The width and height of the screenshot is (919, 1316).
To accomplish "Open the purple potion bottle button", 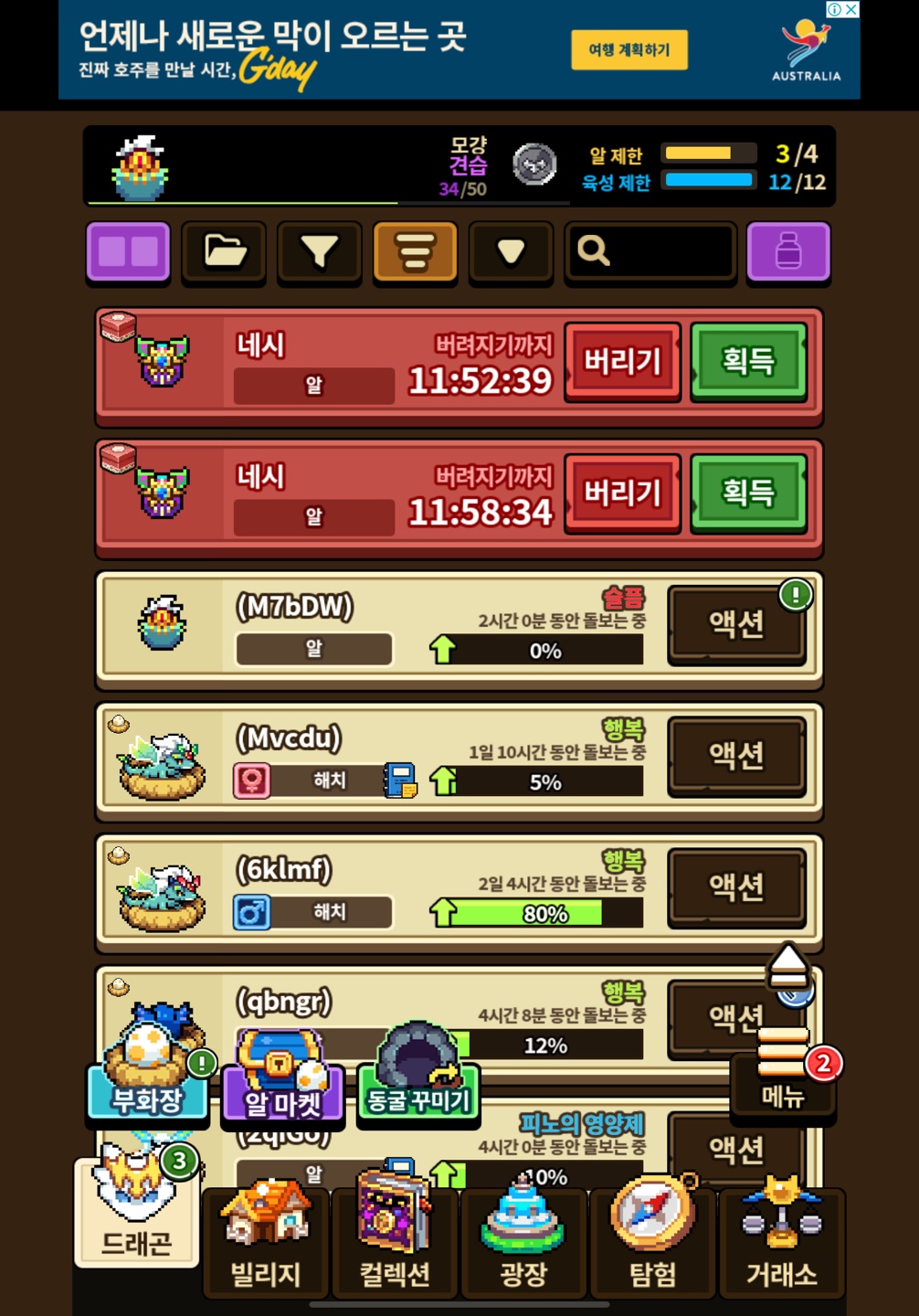I will click(x=787, y=251).
